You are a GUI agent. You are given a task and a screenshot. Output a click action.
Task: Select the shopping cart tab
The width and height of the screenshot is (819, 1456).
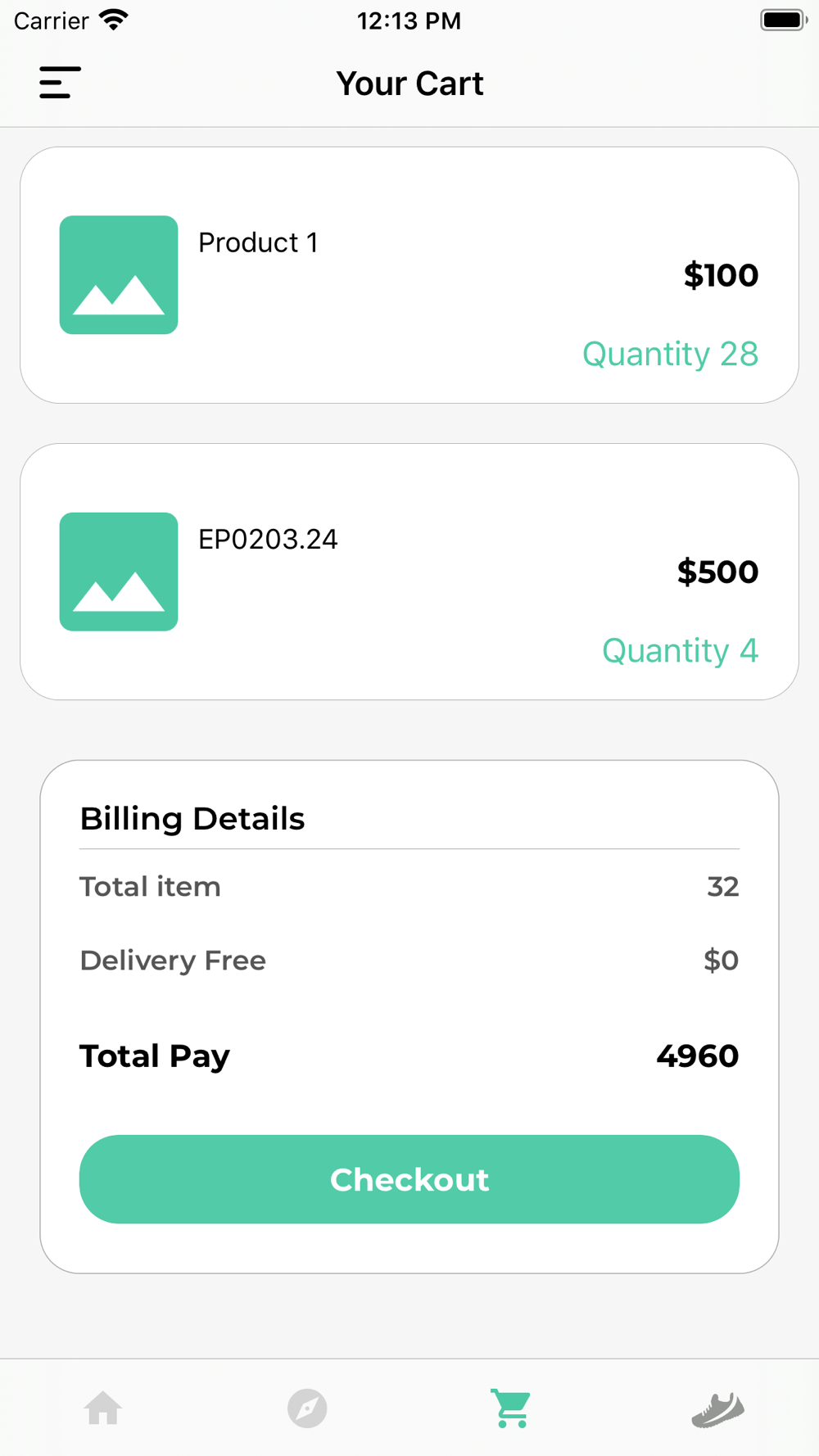tap(511, 1409)
